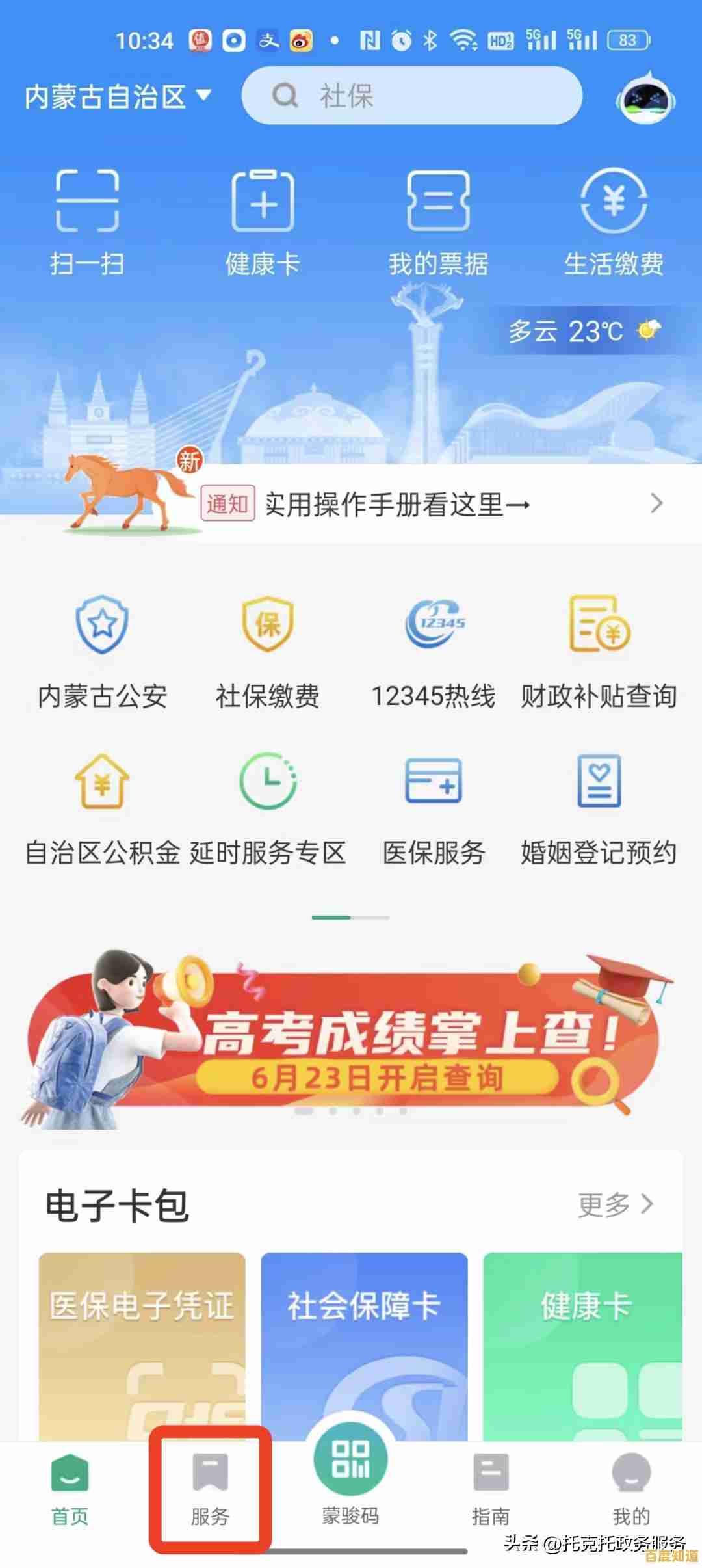Expand the 通知 notification message arrow
Screen dimensions: 702x1568
[x=656, y=504]
